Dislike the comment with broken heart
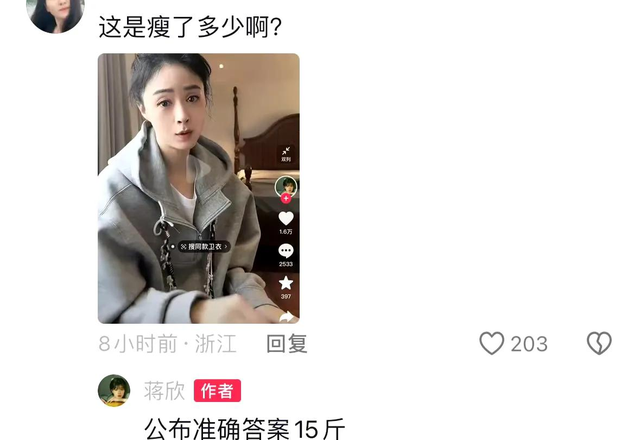This screenshot has height=440, width=640. tap(598, 344)
